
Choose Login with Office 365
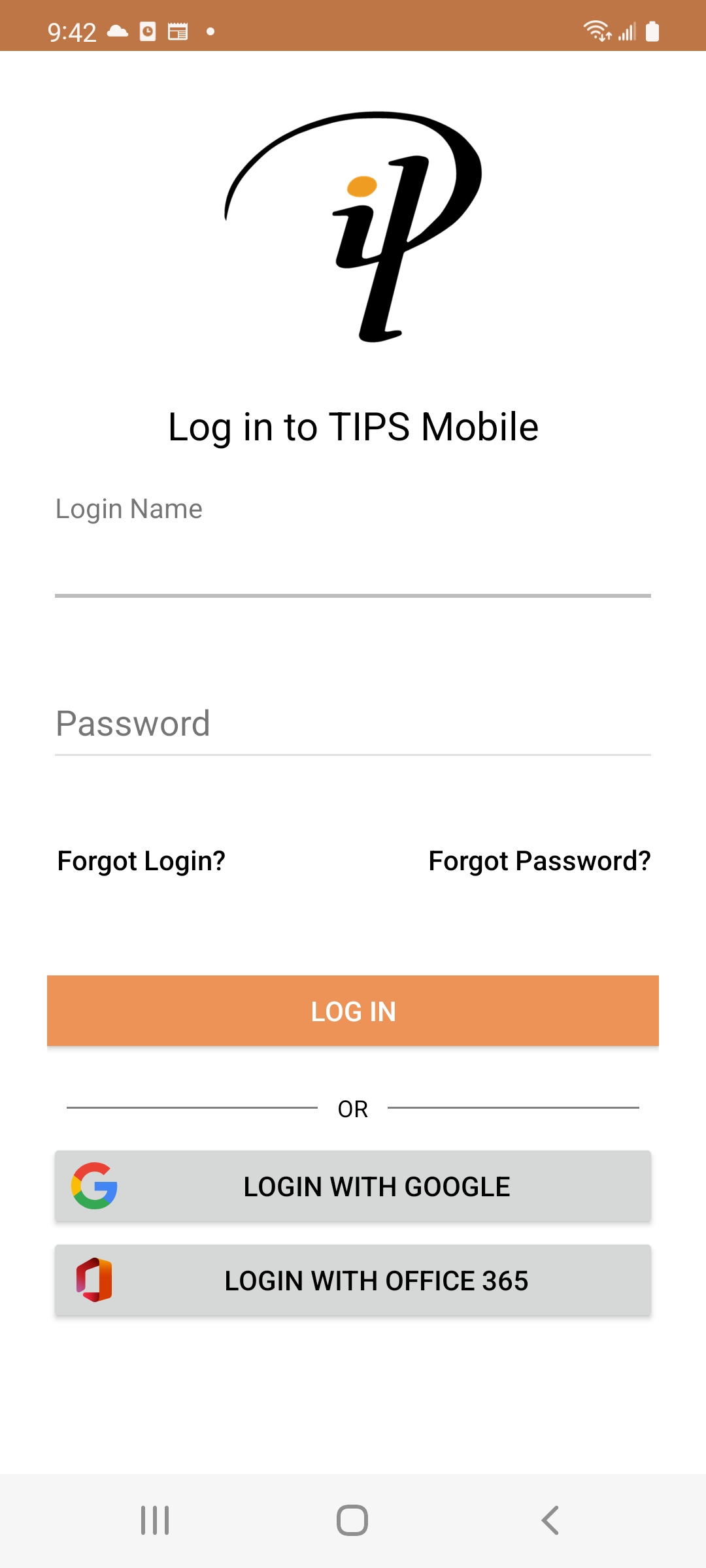click(353, 1280)
